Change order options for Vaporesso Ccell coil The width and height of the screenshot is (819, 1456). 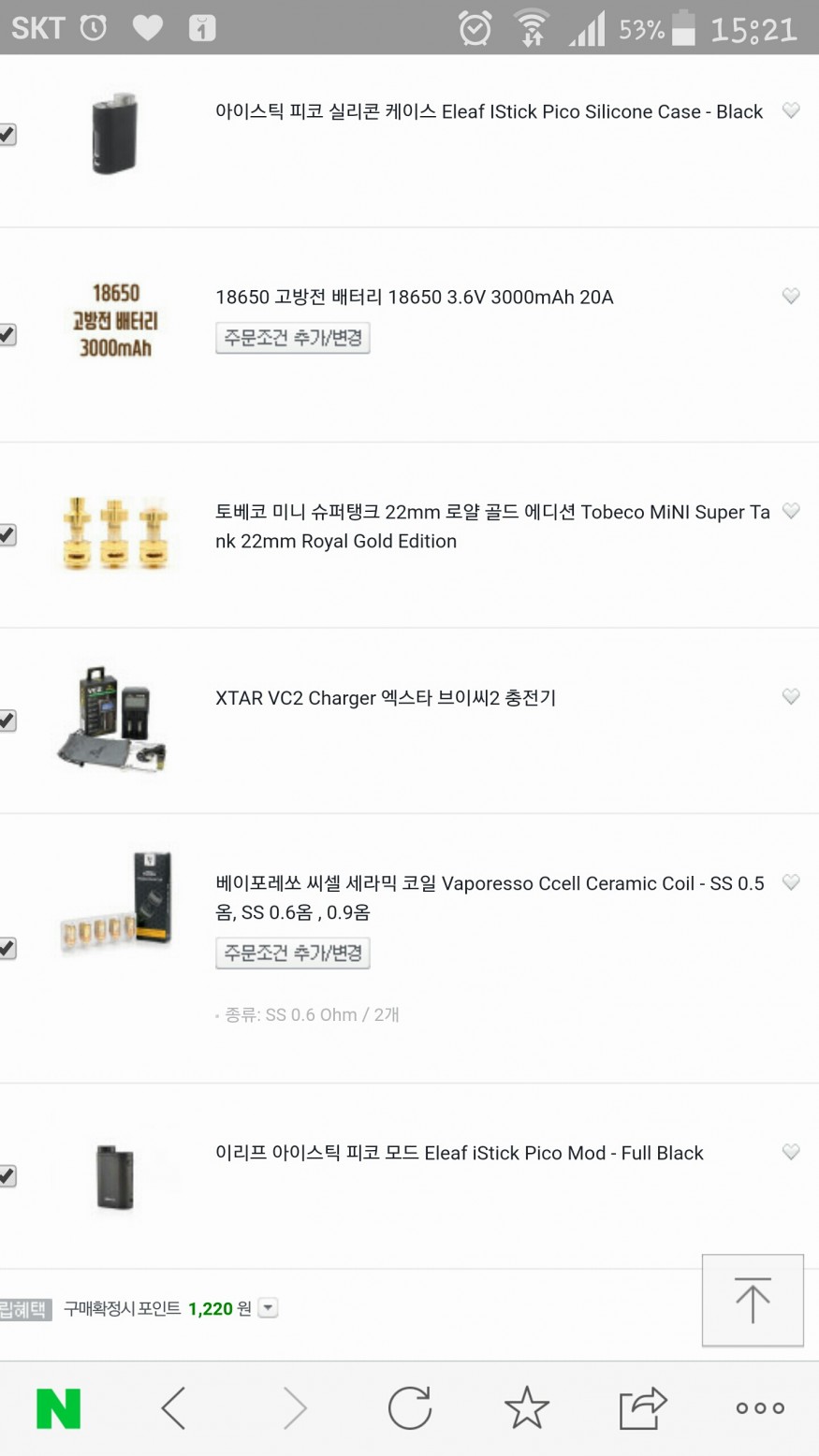tap(293, 953)
